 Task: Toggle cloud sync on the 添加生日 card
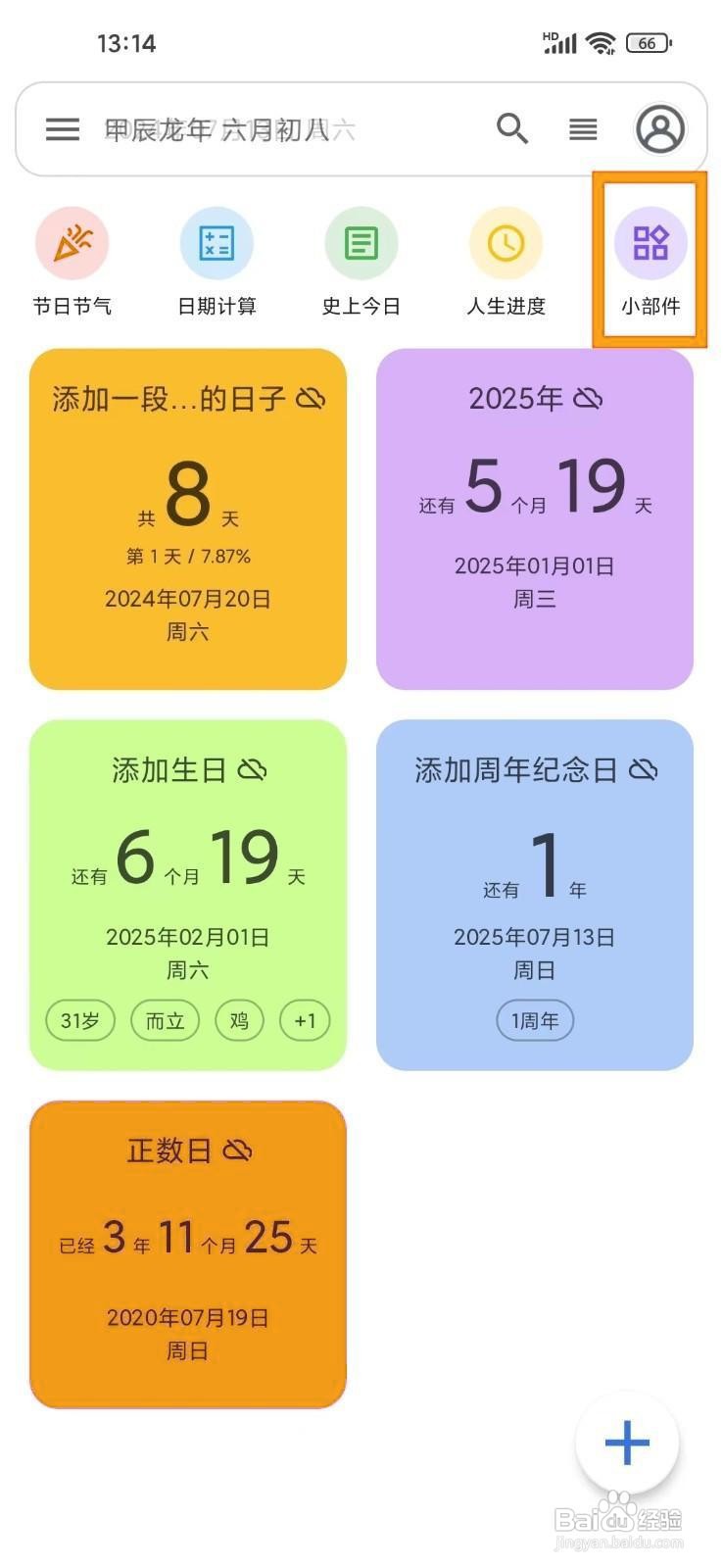point(255,769)
